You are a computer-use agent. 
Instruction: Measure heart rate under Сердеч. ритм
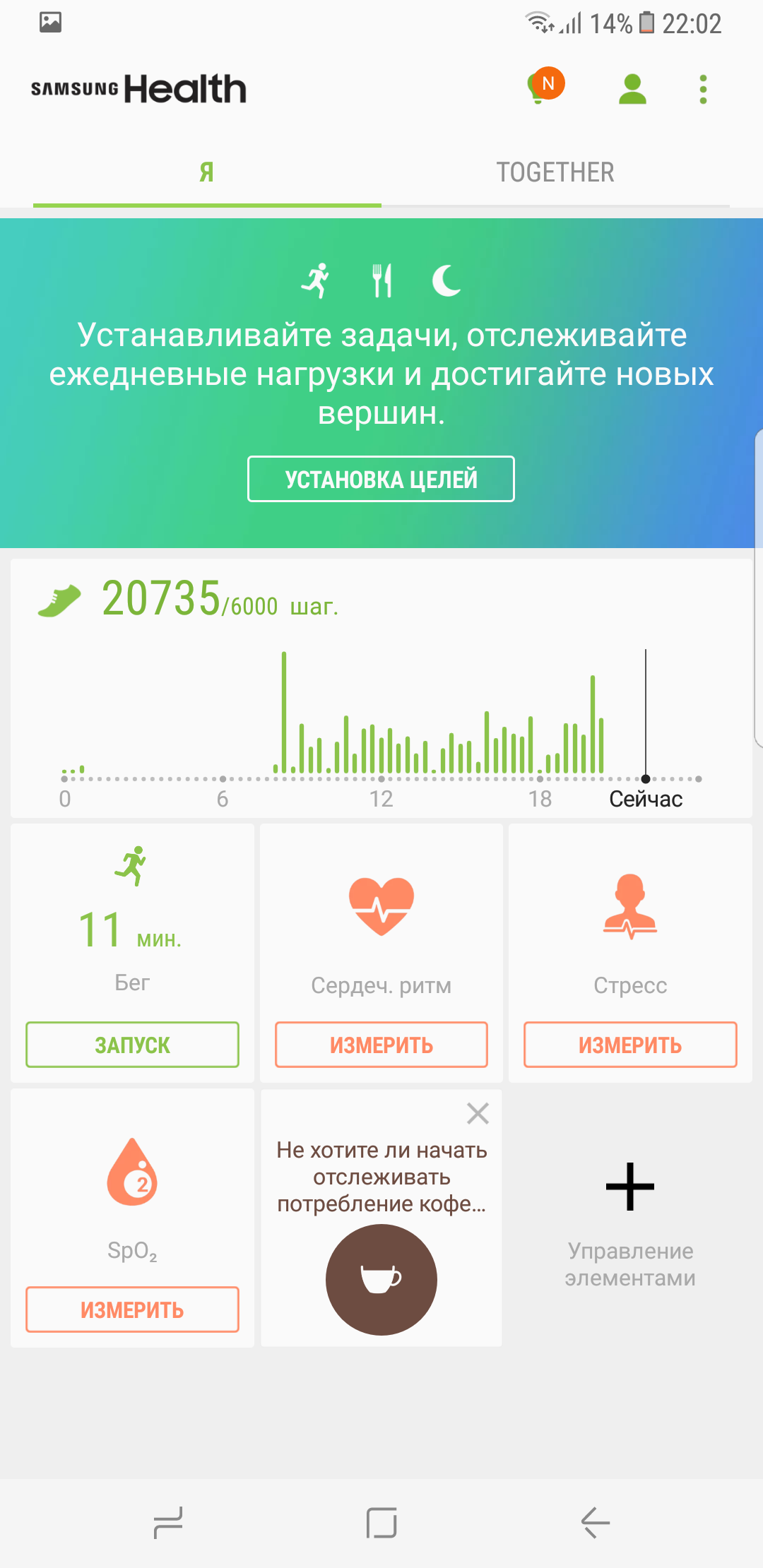[381, 1045]
